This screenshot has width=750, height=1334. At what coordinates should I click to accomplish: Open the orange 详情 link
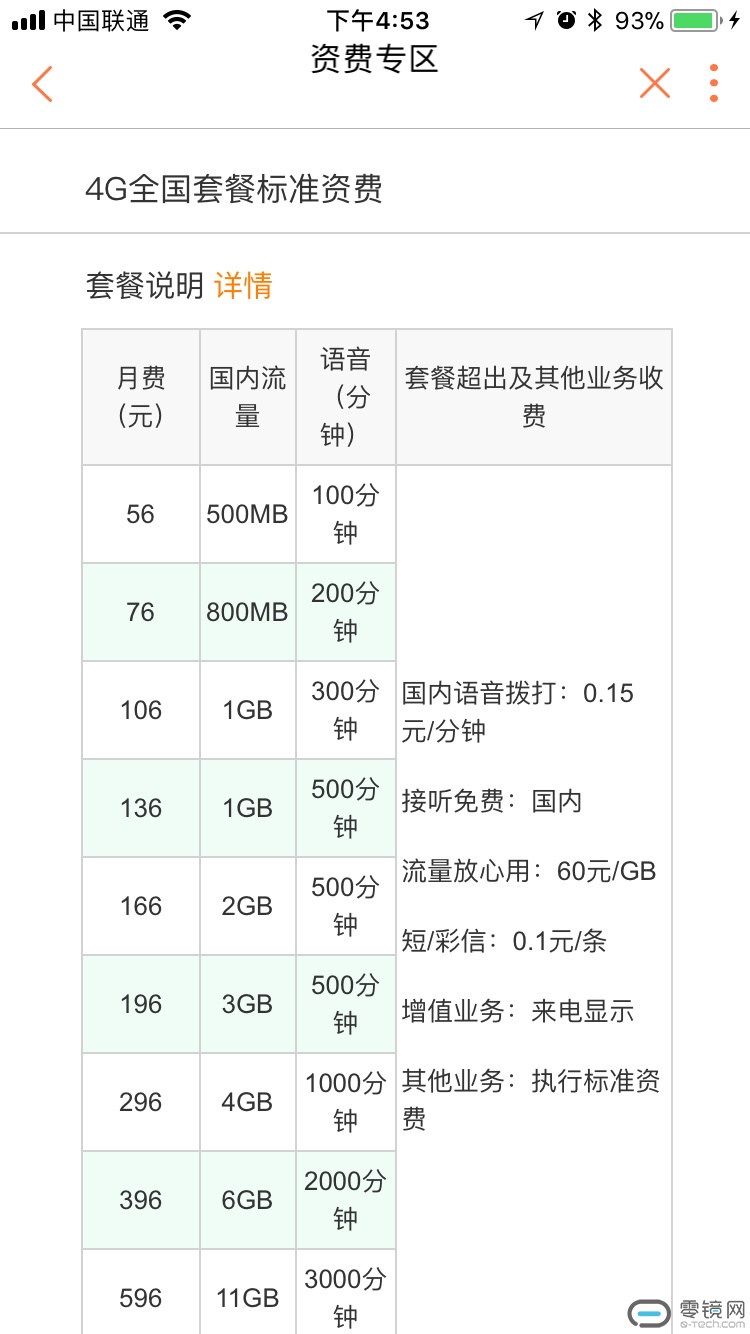coord(243,286)
